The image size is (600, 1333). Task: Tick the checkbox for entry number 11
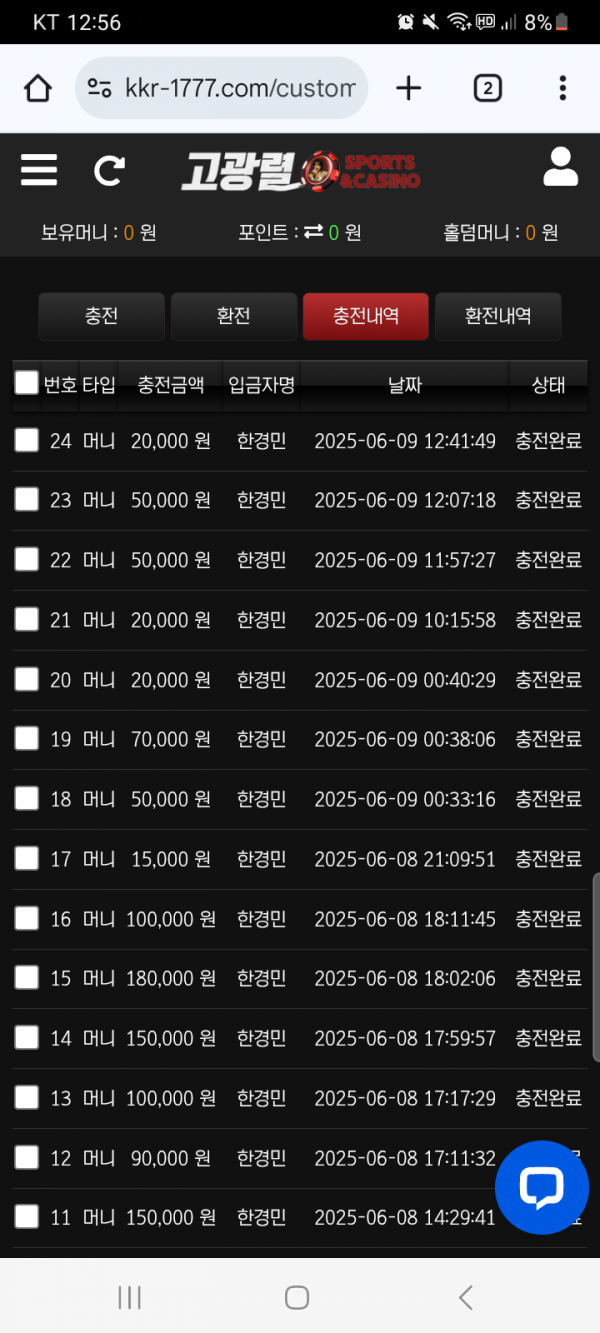(26, 1217)
